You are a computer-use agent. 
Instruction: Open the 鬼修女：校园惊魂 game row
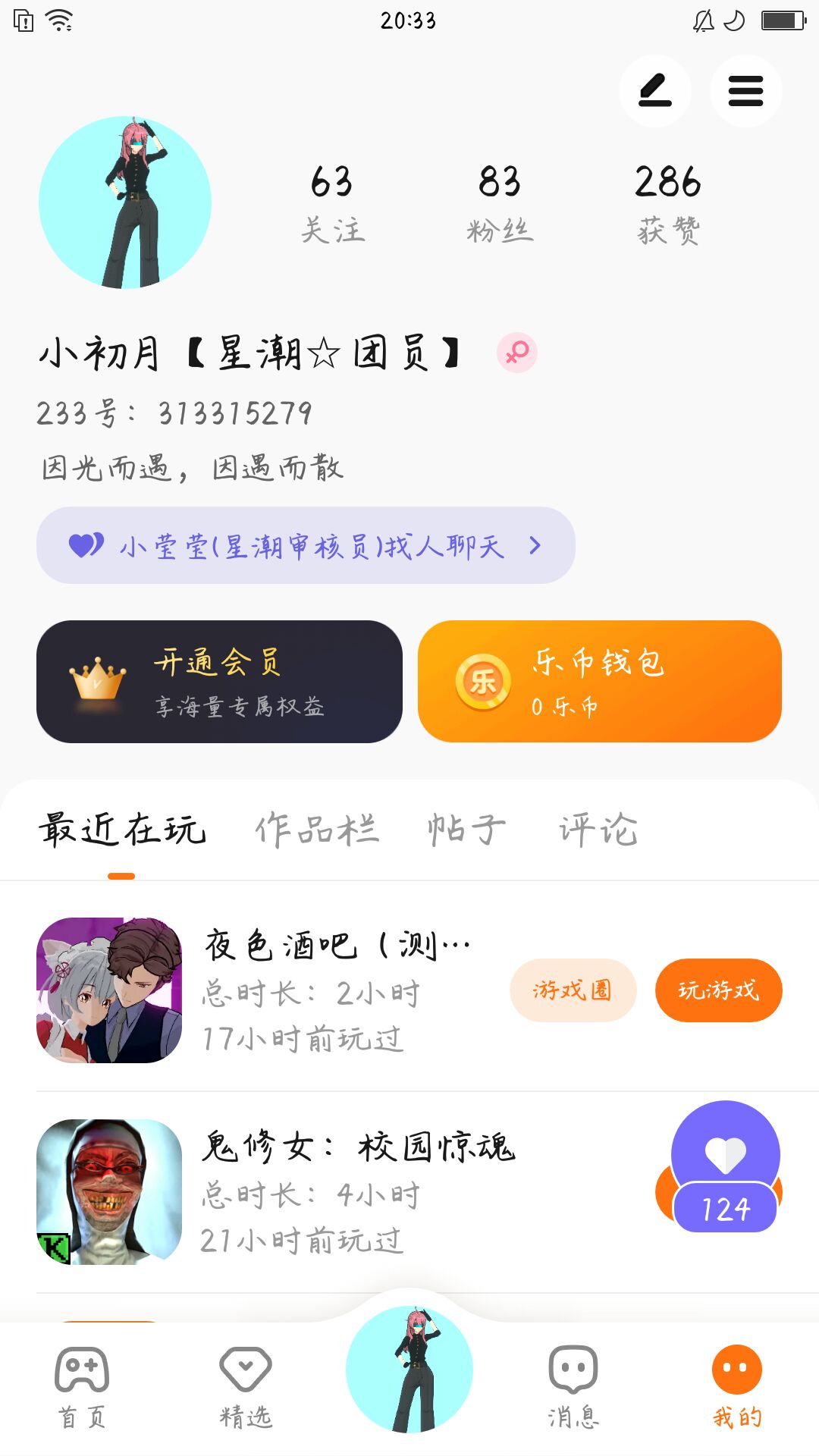pyautogui.click(x=356, y=1192)
